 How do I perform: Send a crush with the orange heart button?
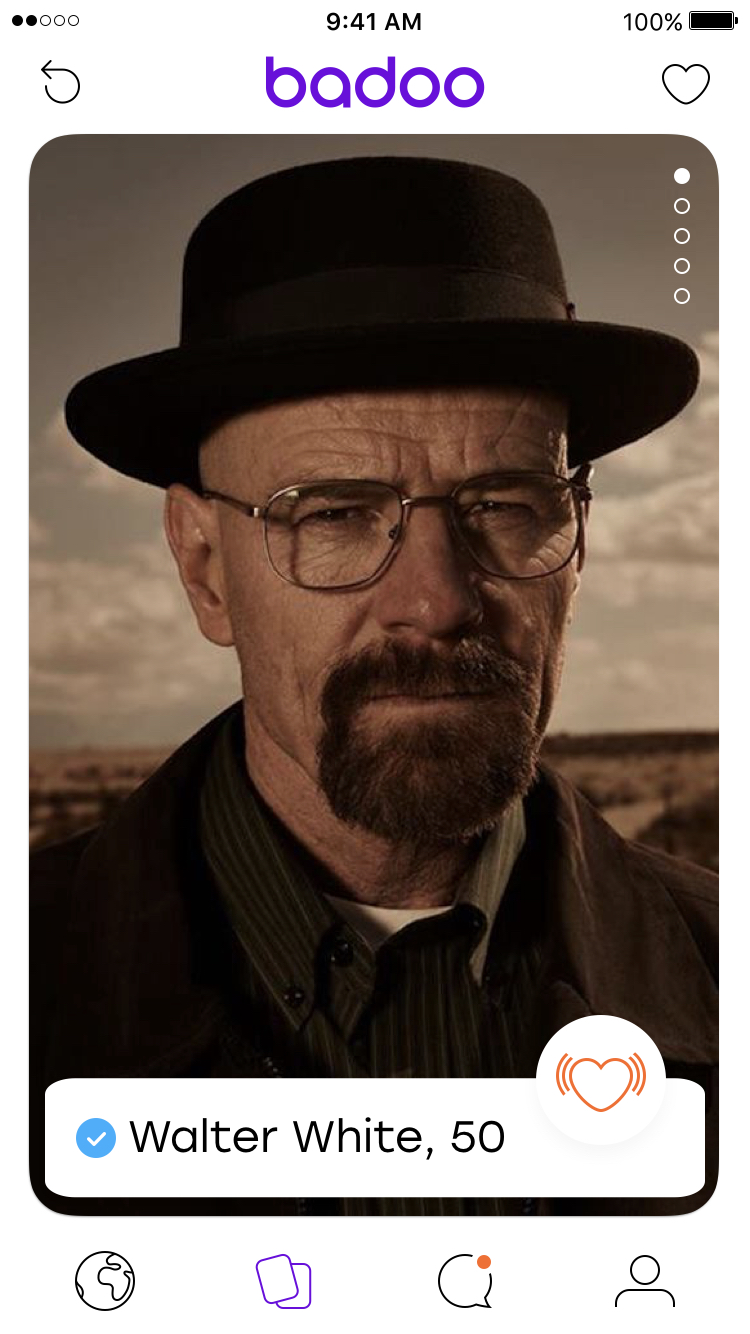pyautogui.click(x=601, y=1080)
